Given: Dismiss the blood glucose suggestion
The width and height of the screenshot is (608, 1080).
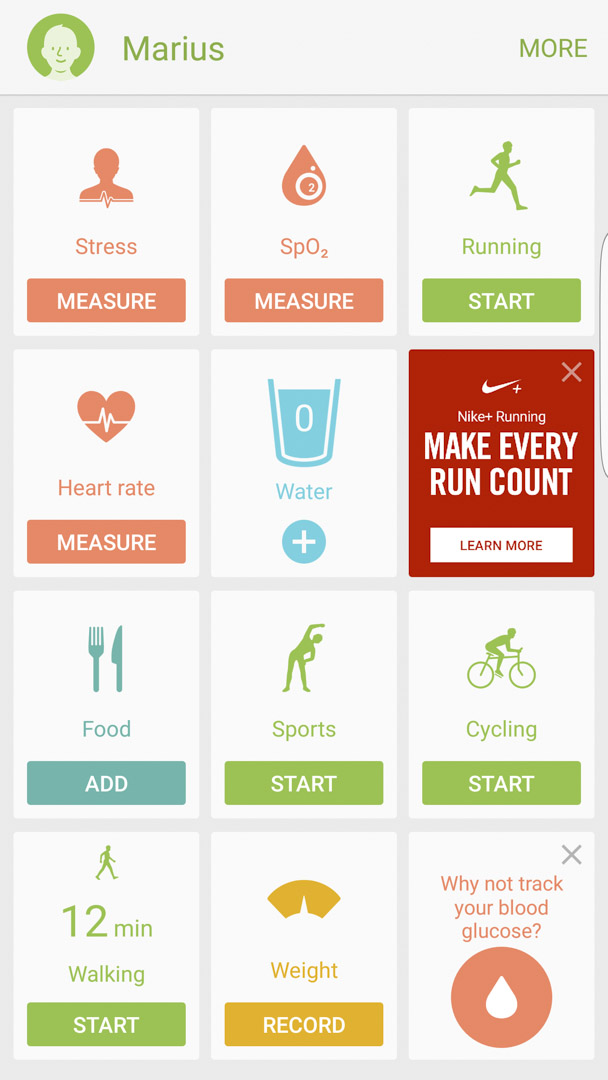Looking at the screenshot, I should (572, 855).
